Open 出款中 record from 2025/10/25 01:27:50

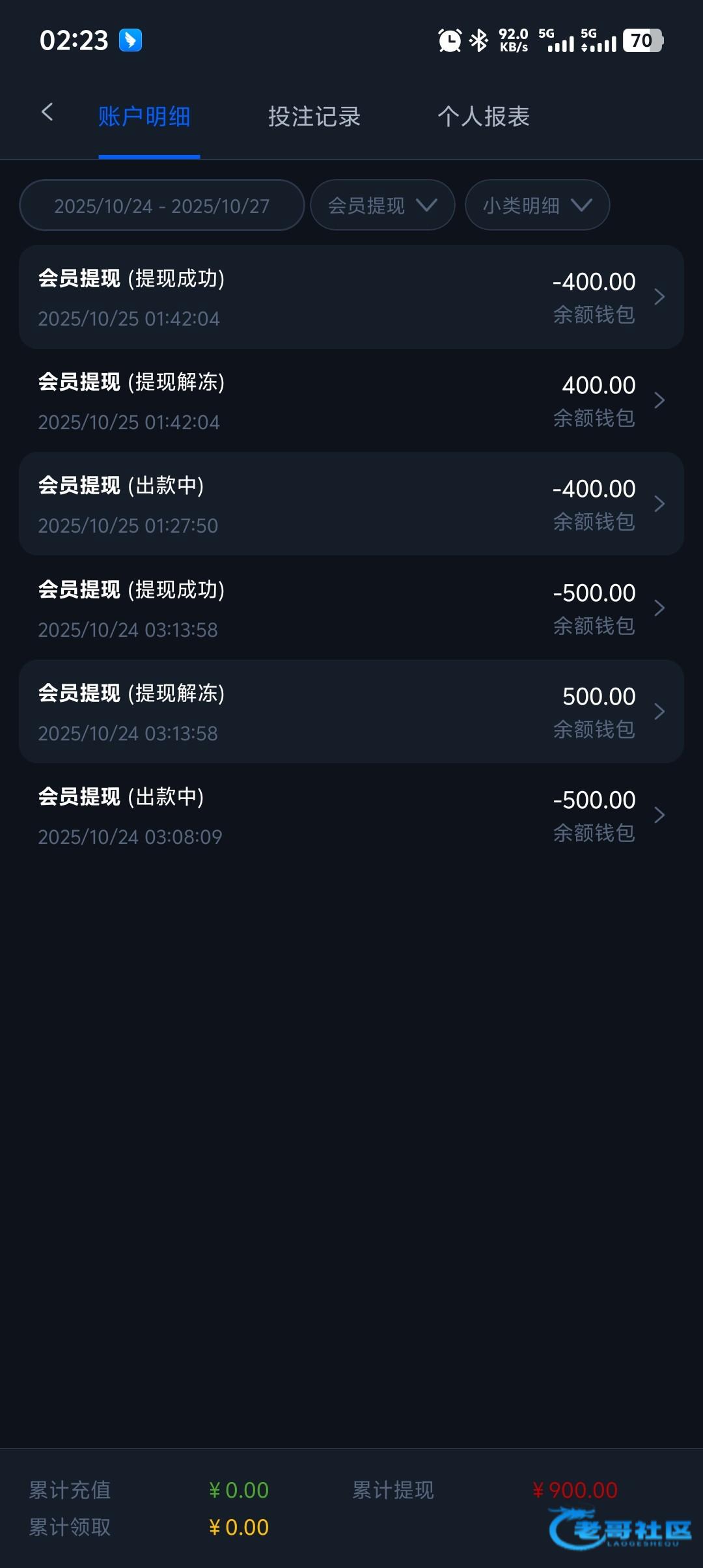coord(351,505)
